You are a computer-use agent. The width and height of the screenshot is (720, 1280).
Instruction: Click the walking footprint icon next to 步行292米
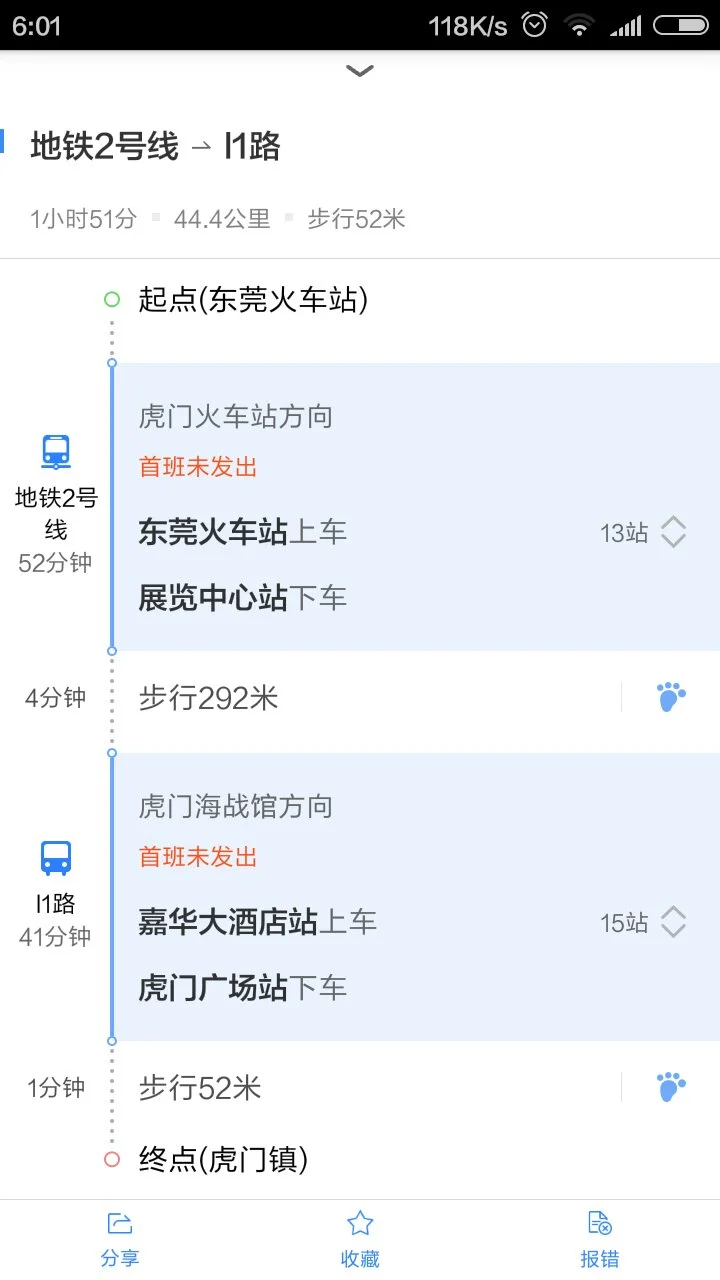(x=671, y=695)
